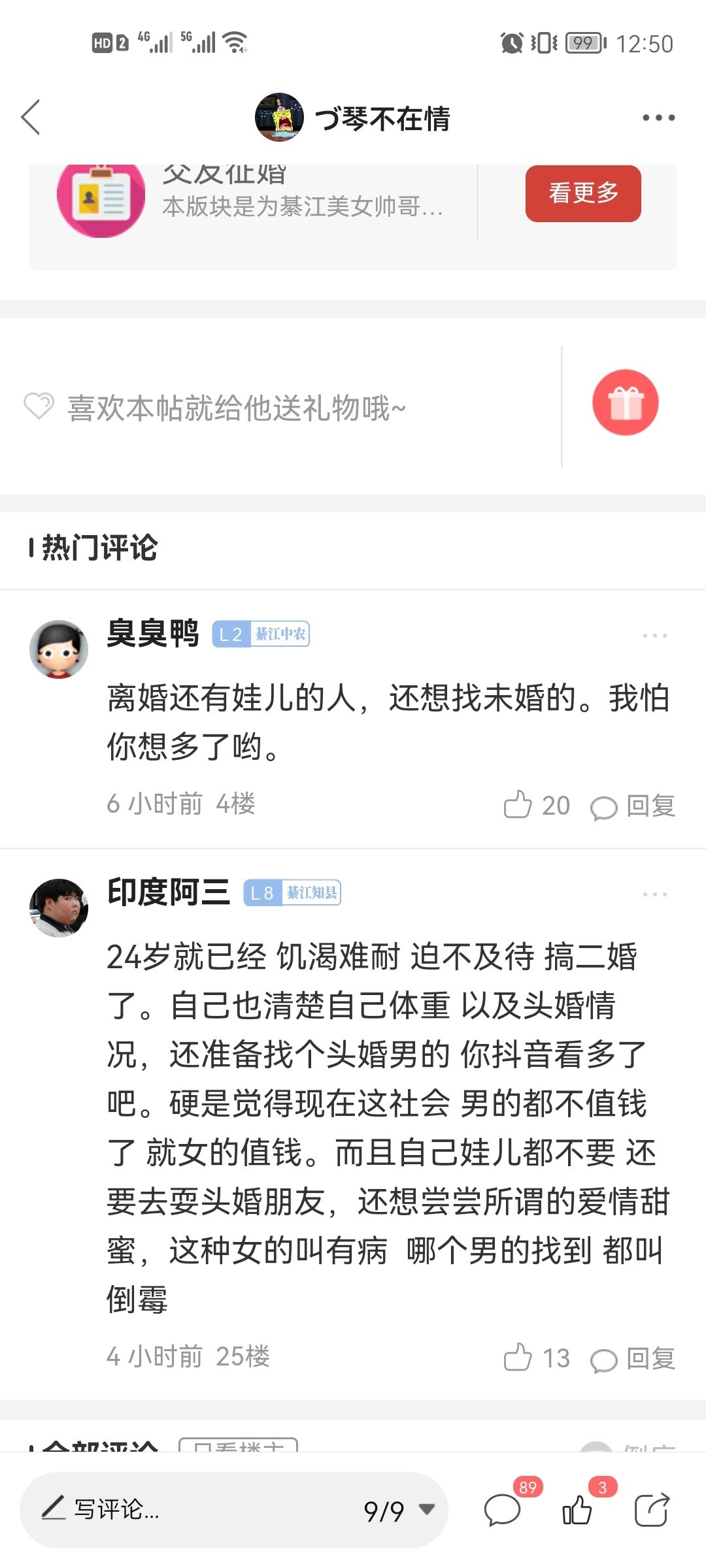Open 印度阿三's avatar
The width and height of the screenshot is (706, 1568).
59,907
